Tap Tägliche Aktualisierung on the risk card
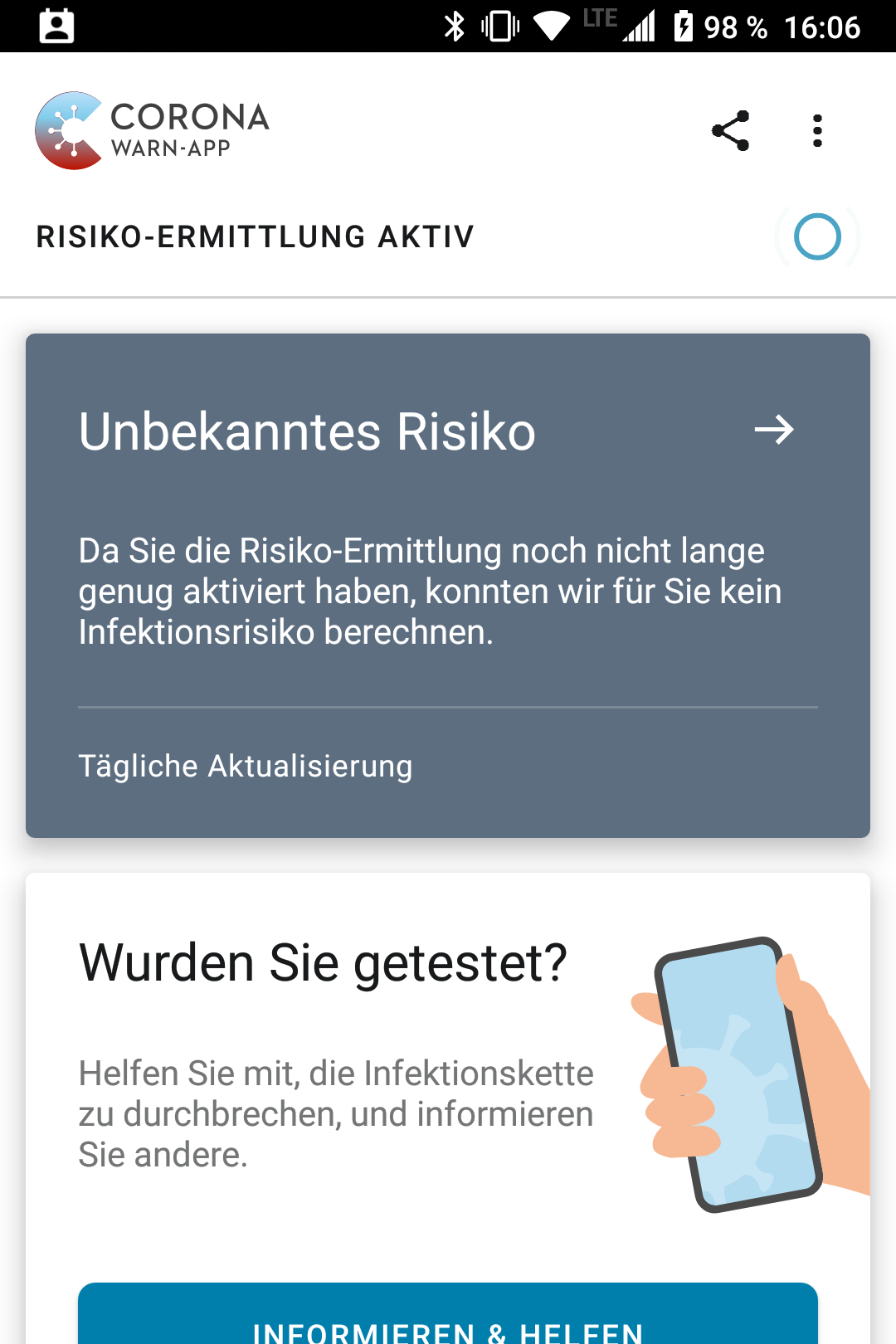 click(x=245, y=766)
